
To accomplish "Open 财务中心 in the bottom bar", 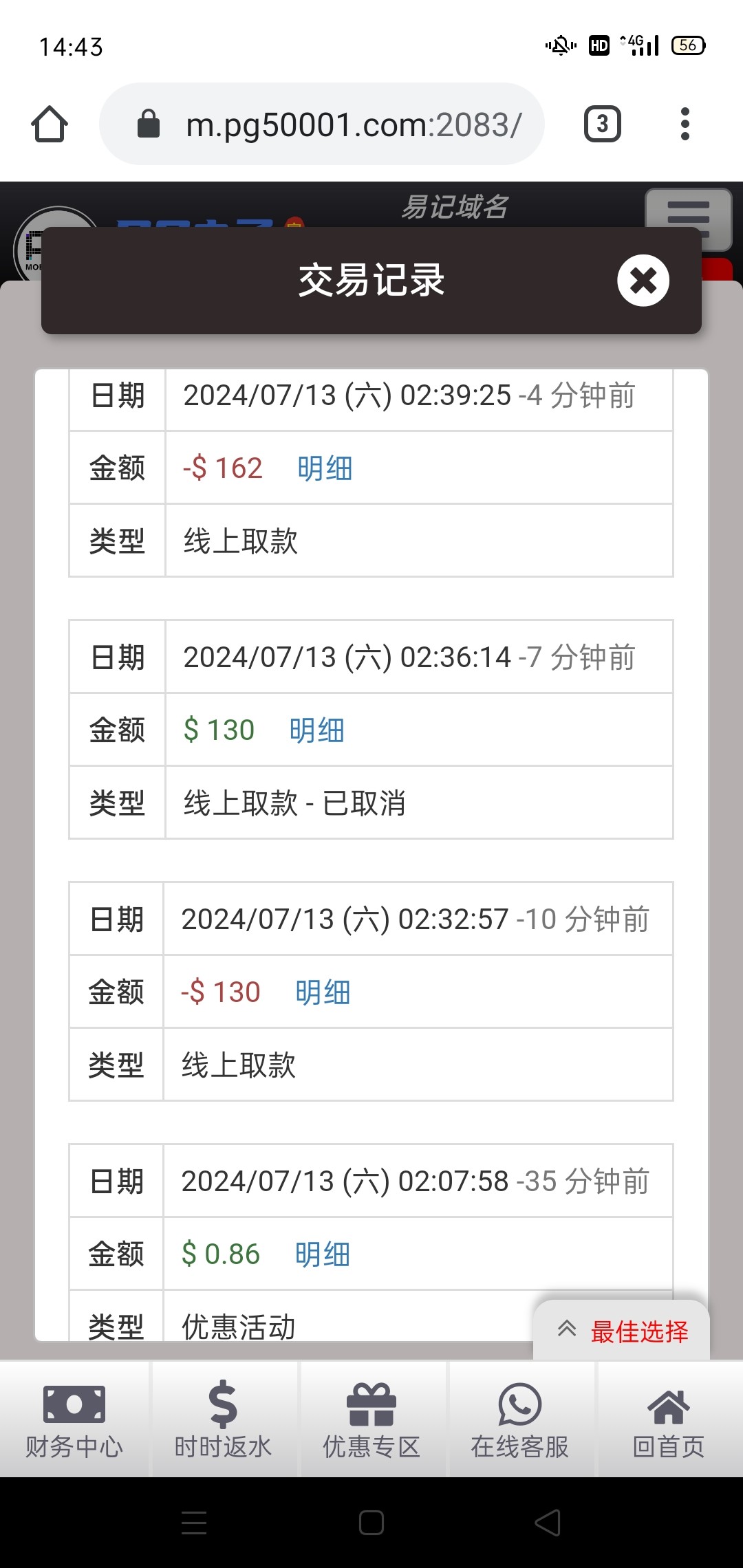I will click(x=74, y=1419).
